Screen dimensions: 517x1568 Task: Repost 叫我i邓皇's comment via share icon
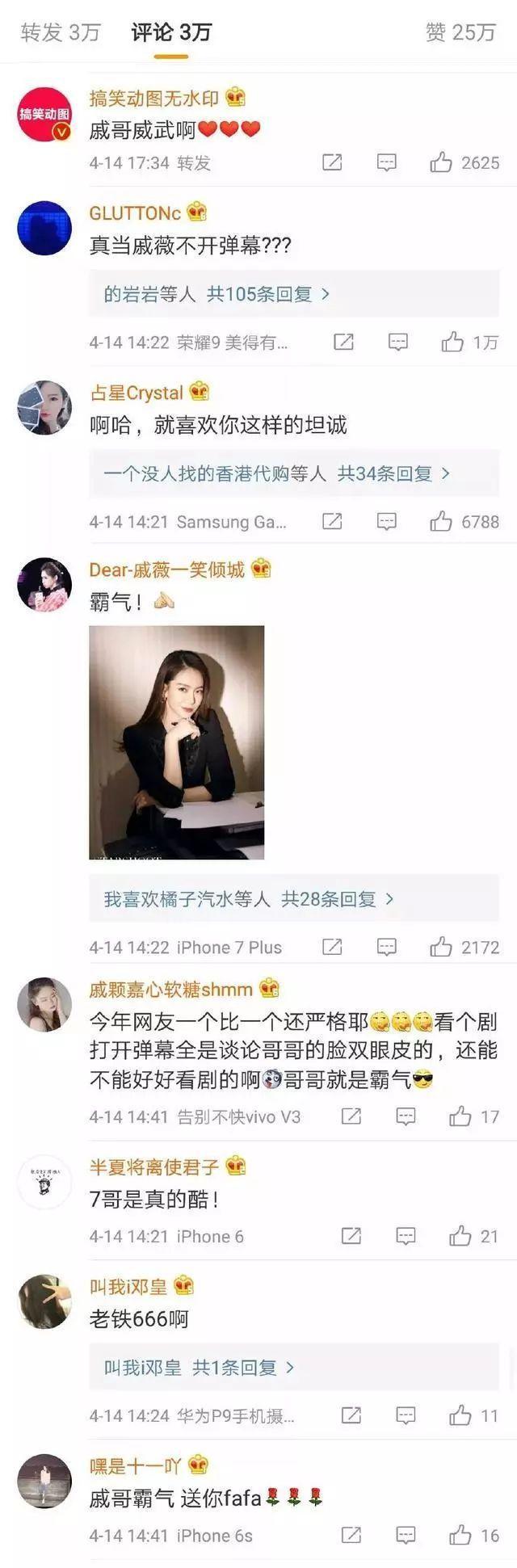coord(351,1416)
